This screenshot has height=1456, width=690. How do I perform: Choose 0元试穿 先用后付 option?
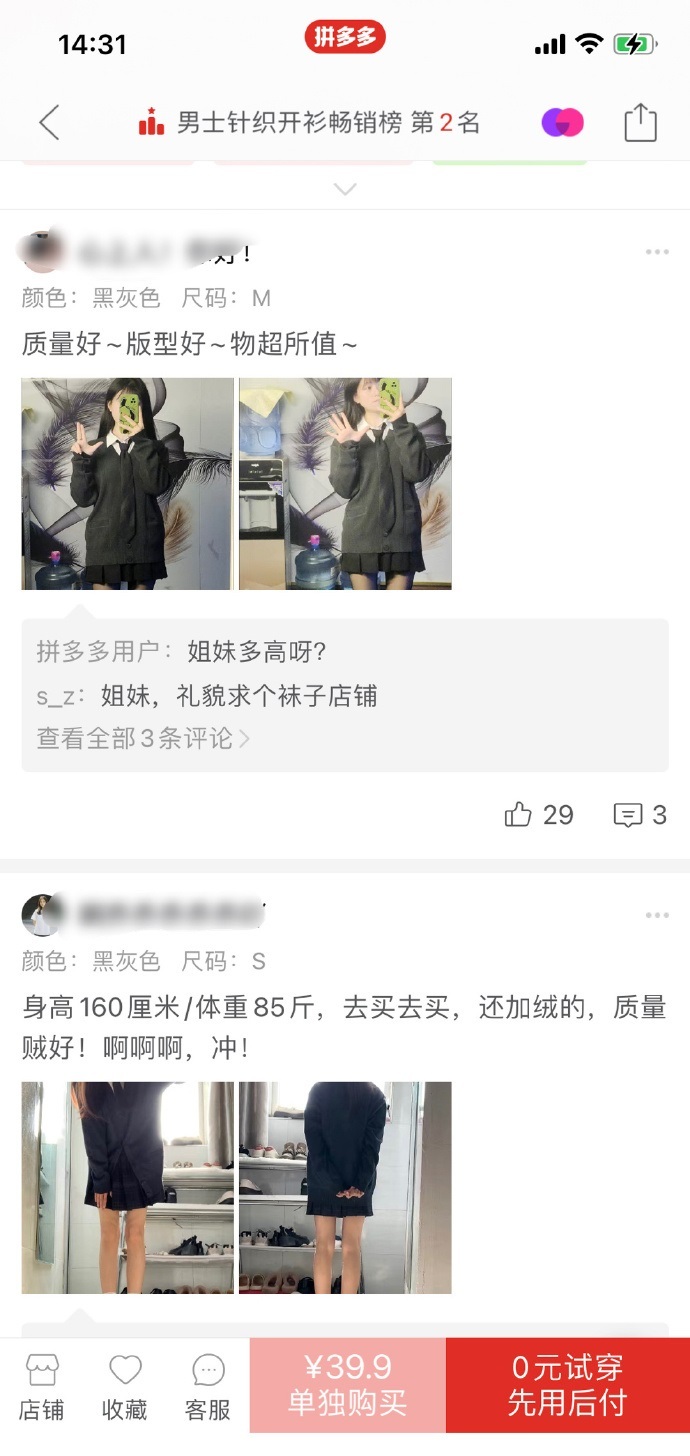[567, 1385]
